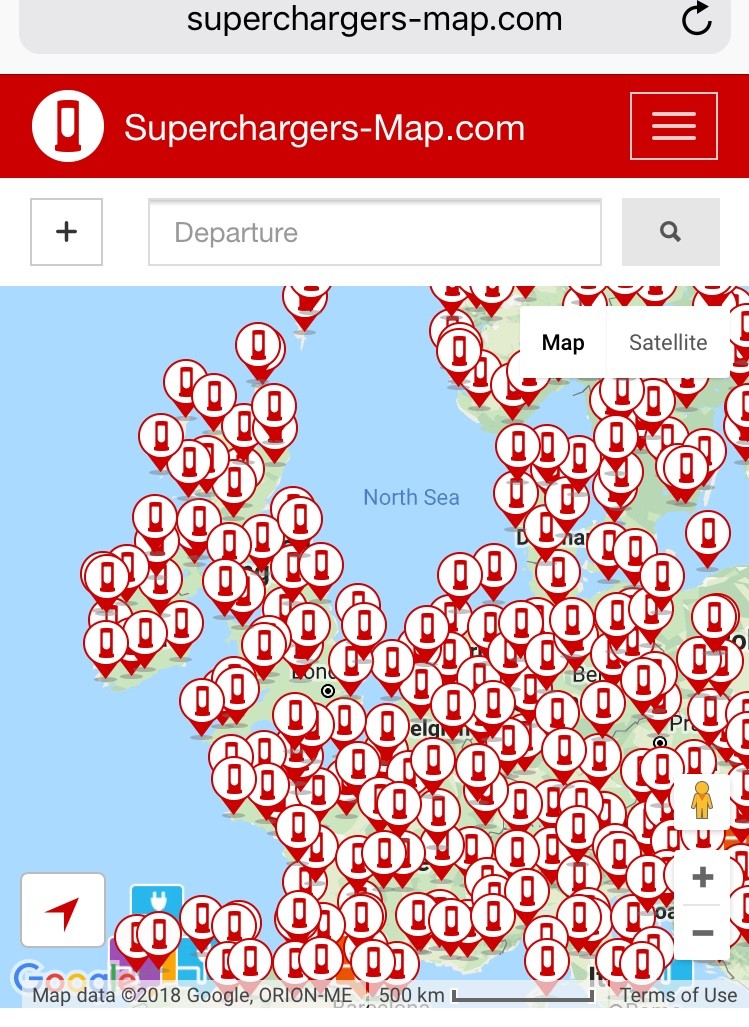Viewport: 749px width, 1027px height.
Task: Open the hamburger navigation menu
Action: [x=673, y=126]
